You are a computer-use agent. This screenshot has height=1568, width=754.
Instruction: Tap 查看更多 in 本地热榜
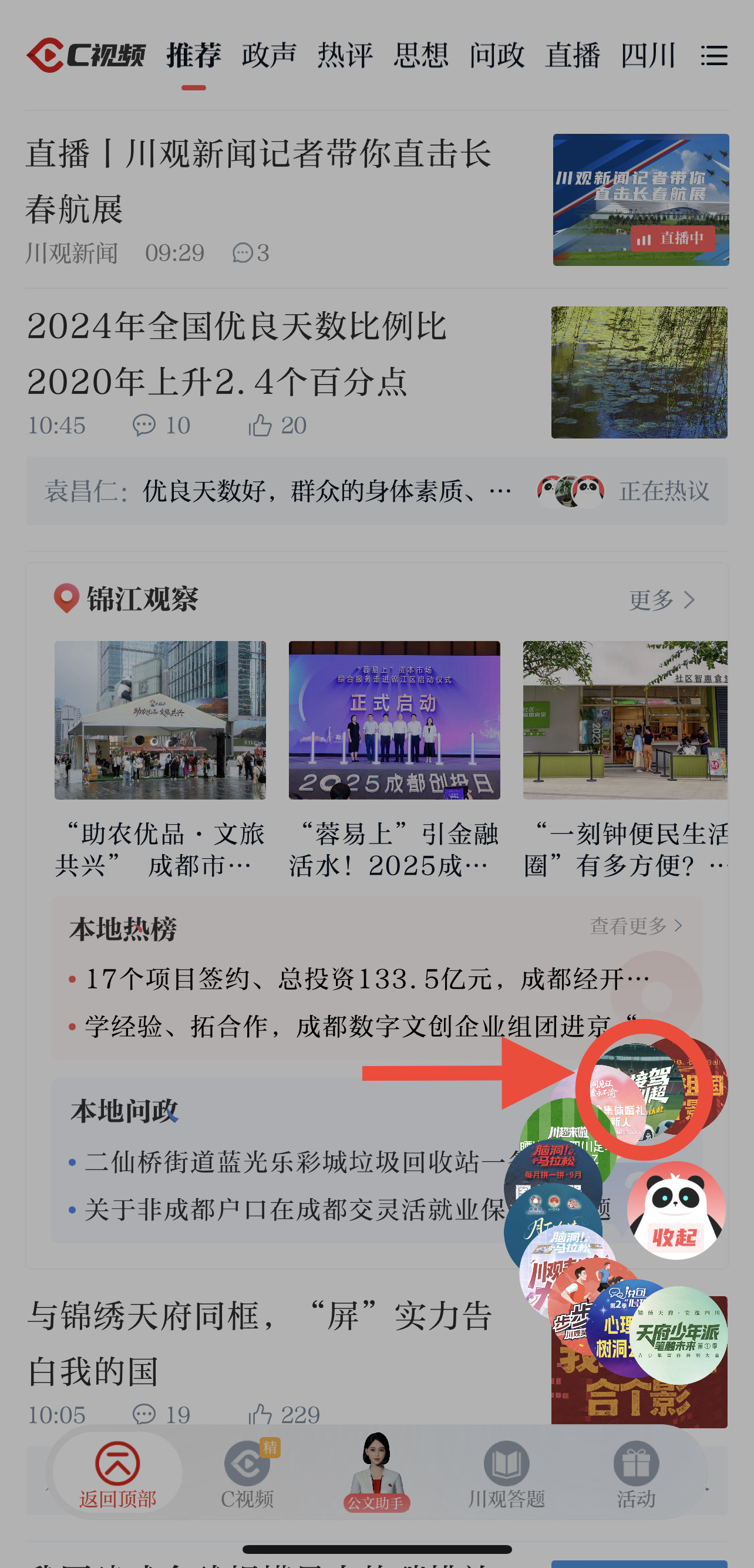coord(635,926)
